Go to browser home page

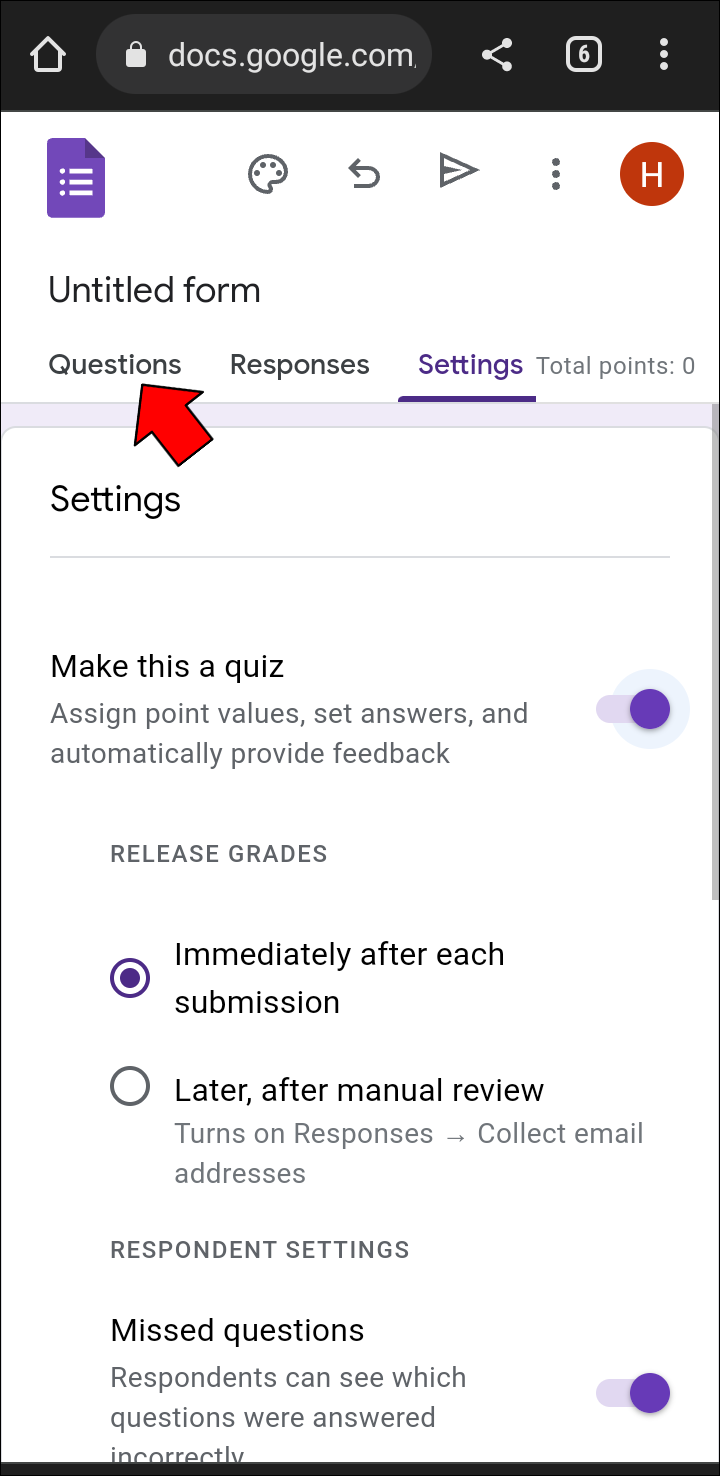click(47, 55)
